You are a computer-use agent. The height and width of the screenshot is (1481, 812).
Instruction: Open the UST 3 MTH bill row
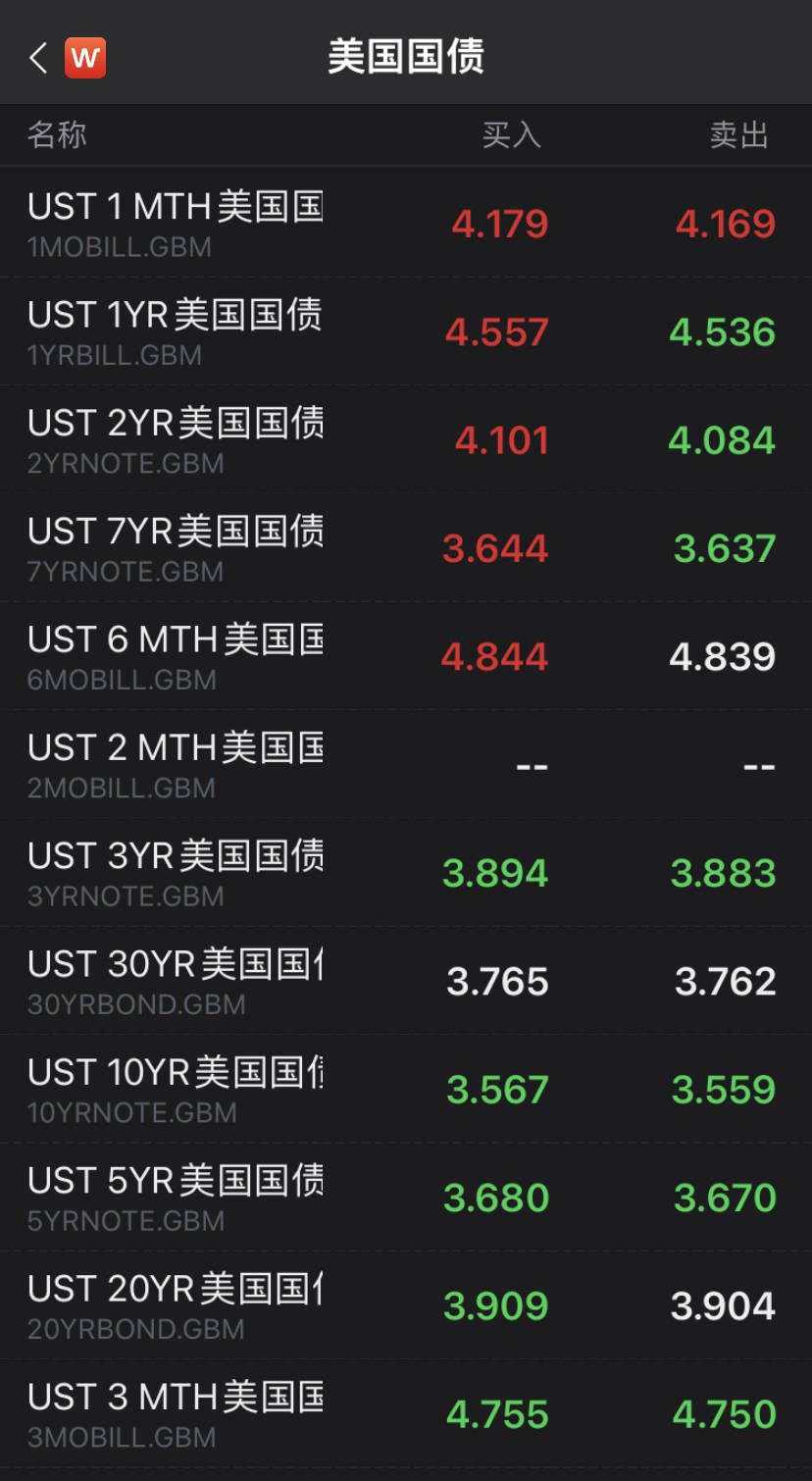pyautogui.click(x=177, y=1412)
